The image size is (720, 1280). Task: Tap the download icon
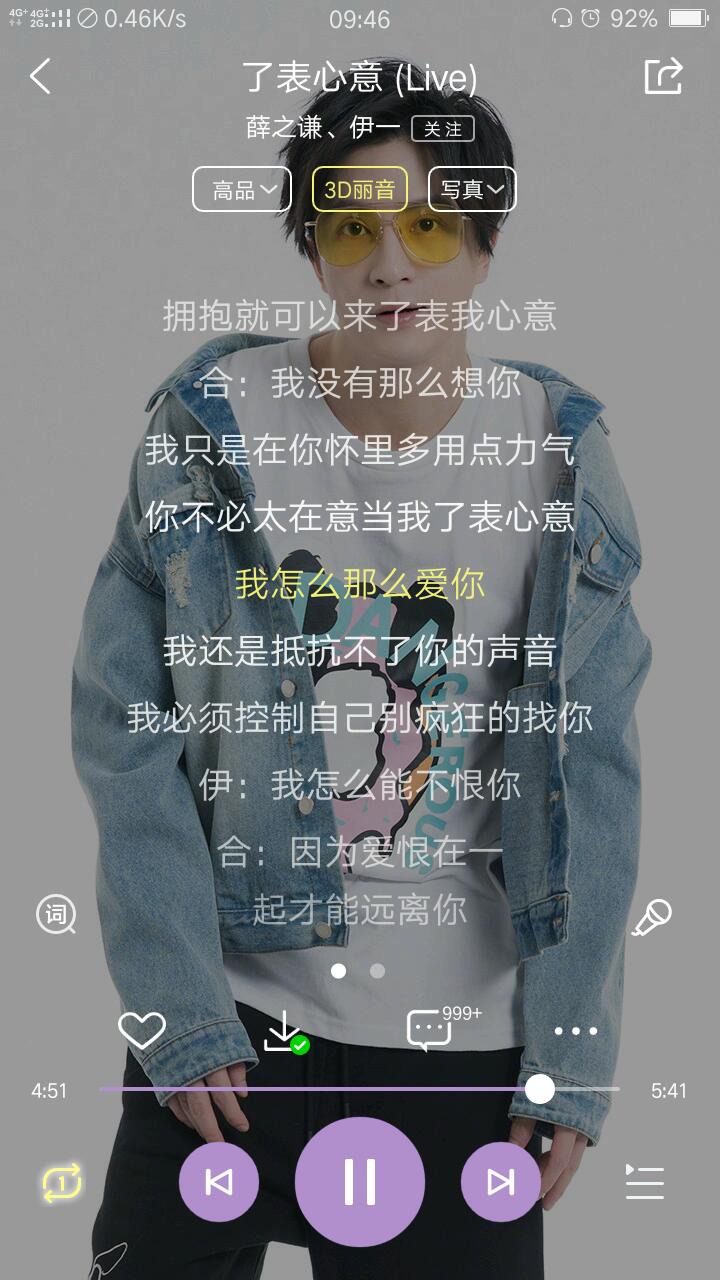click(x=285, y=1031)
